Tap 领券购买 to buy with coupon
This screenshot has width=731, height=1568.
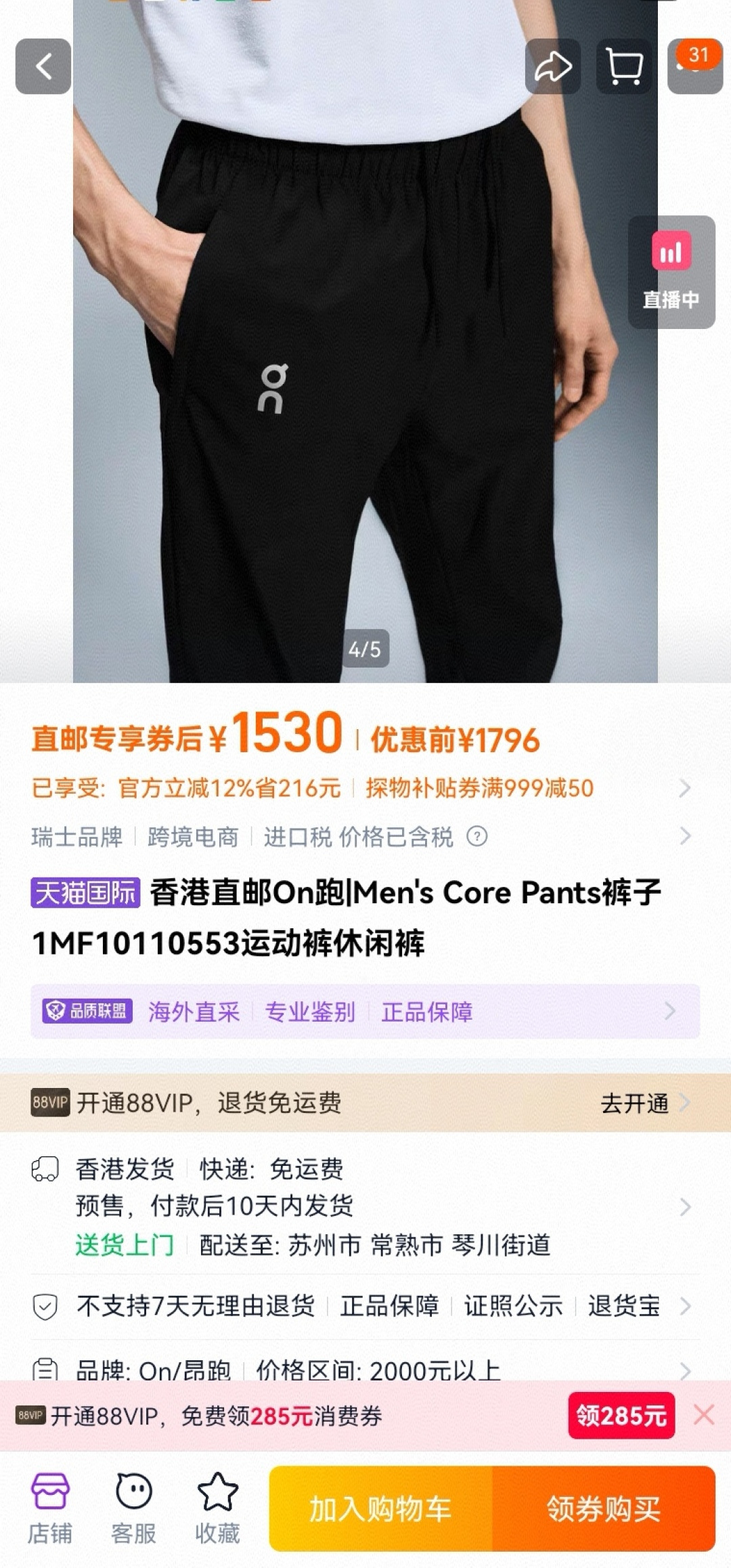coord(604,1508)
